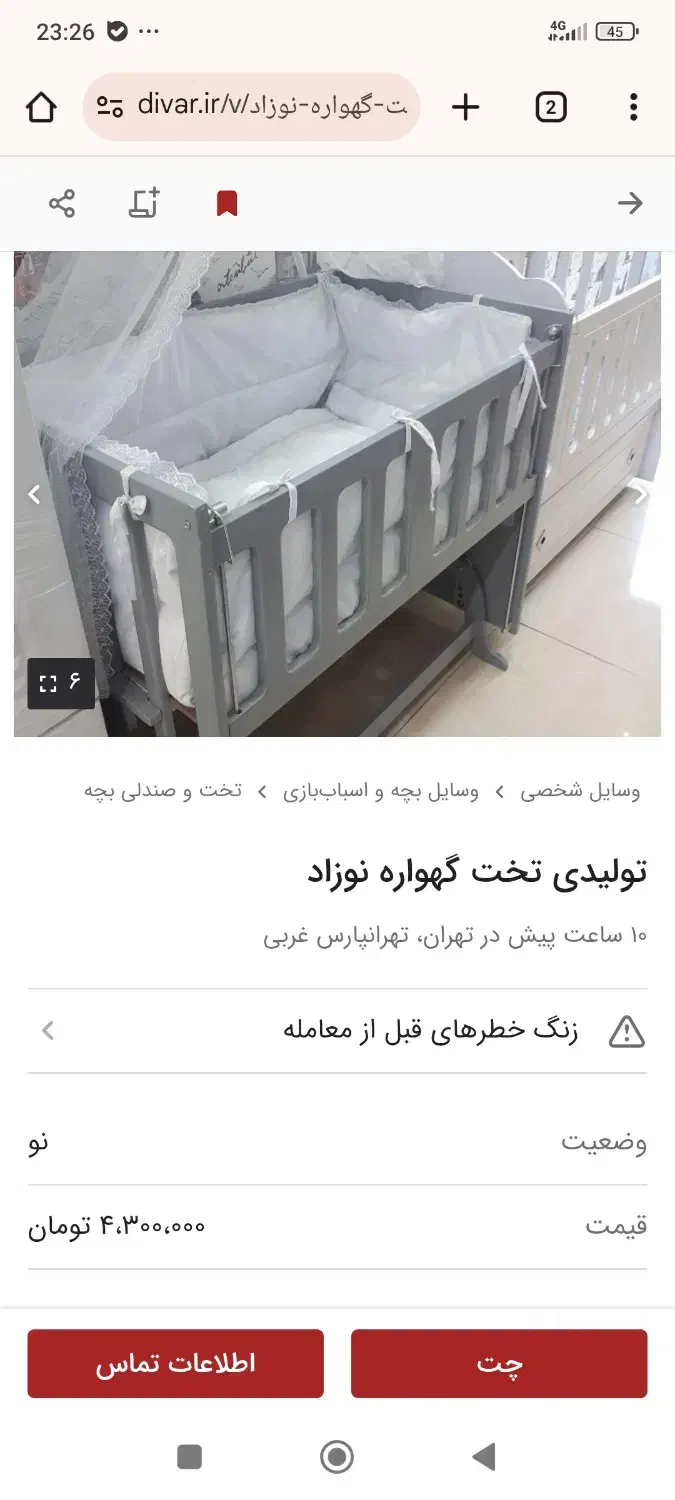The height and width of the screenshot is (1500, 675).
Task: Show the previous product photo
Action: coord(34,494)
